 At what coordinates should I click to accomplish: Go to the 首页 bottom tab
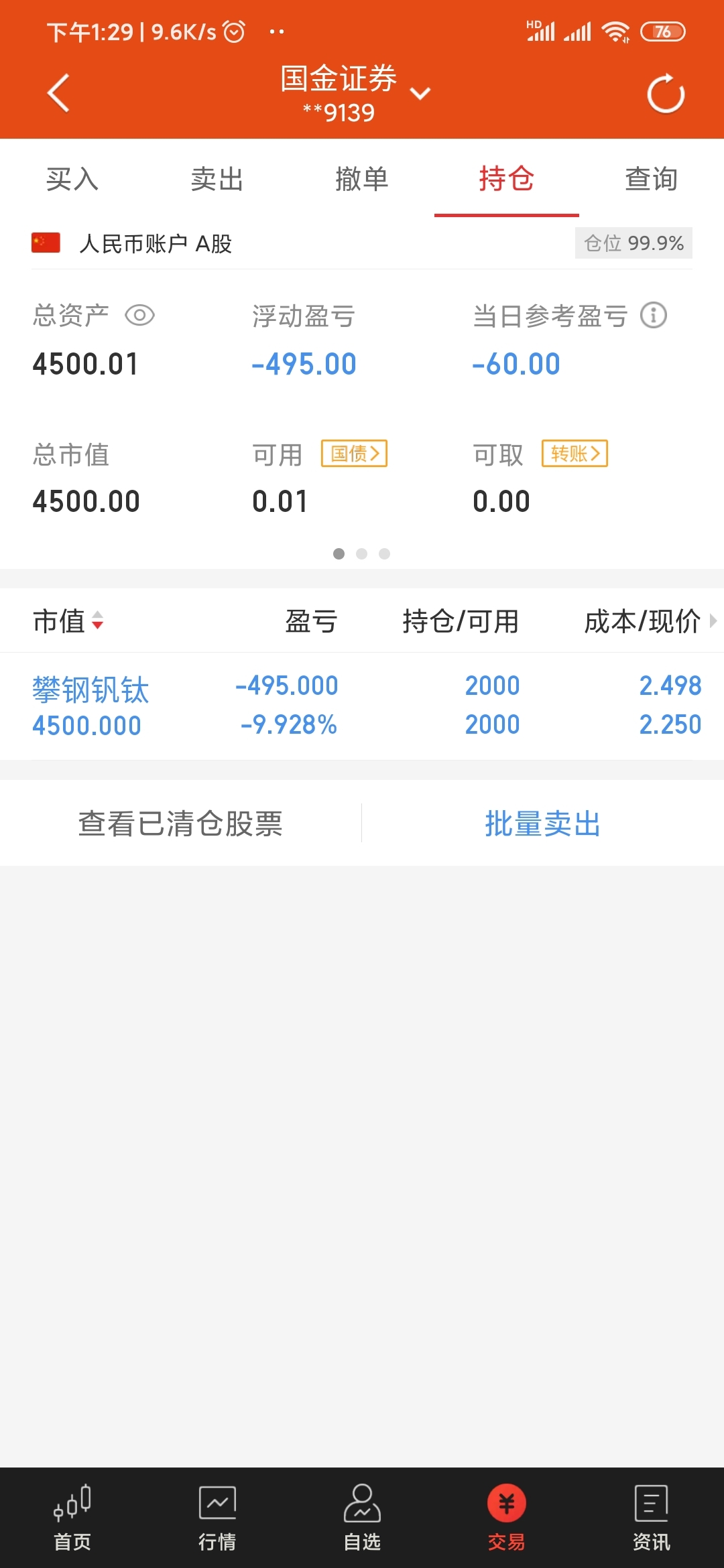(72, 1518)
